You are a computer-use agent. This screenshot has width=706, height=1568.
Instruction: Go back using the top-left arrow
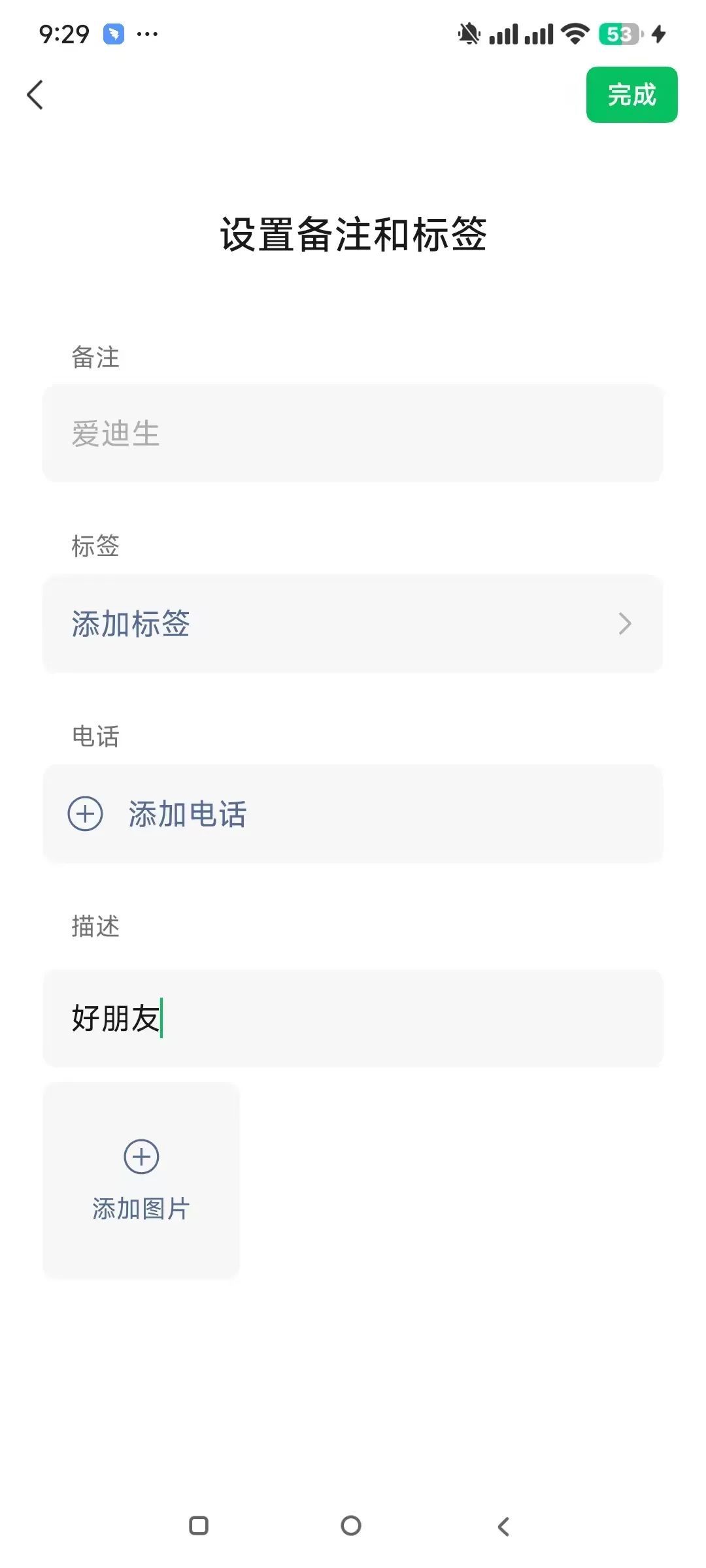click(x=35, y=95)
